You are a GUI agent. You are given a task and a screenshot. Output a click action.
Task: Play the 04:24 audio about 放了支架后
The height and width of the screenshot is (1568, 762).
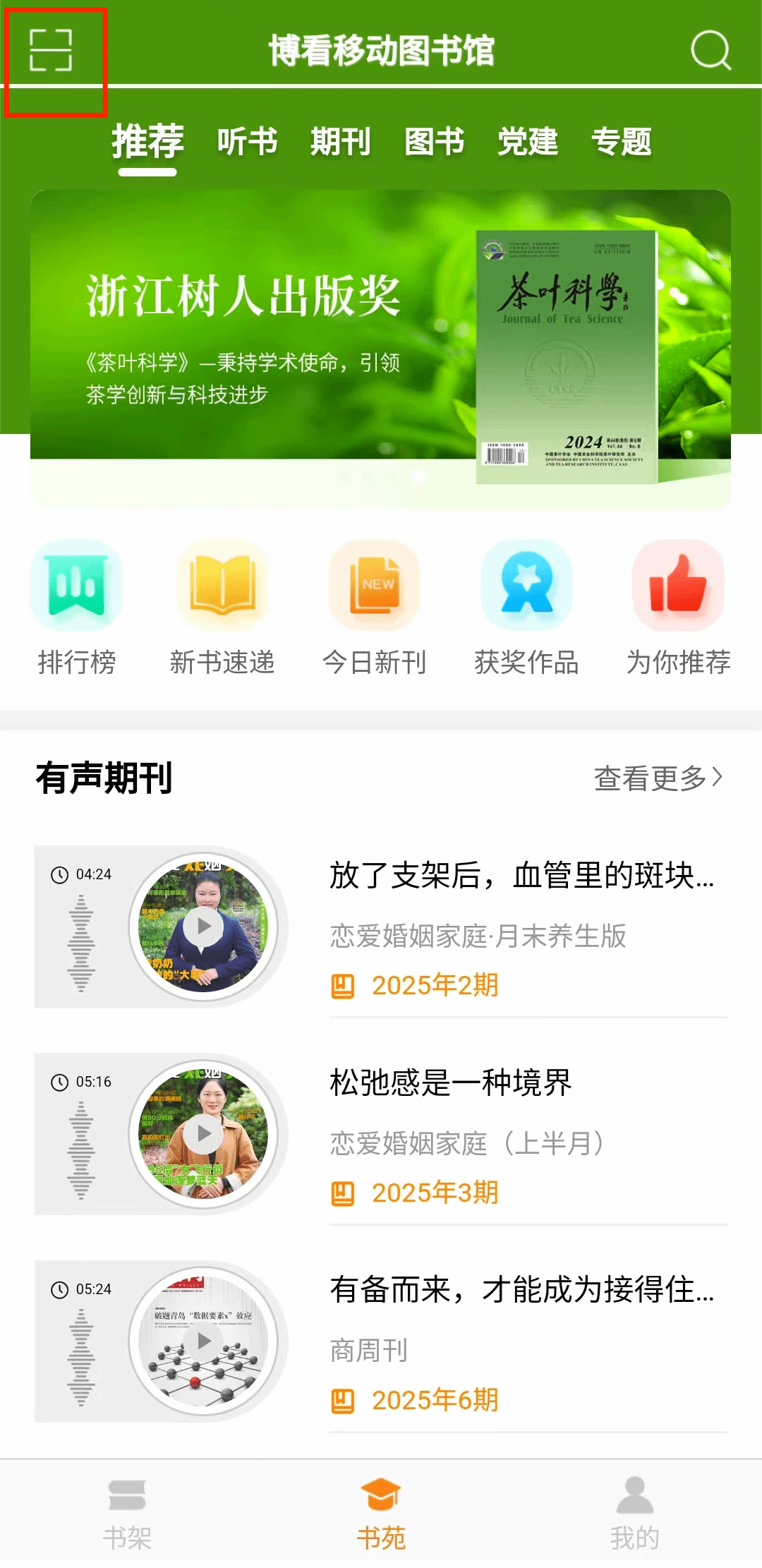tap(204, 926)
